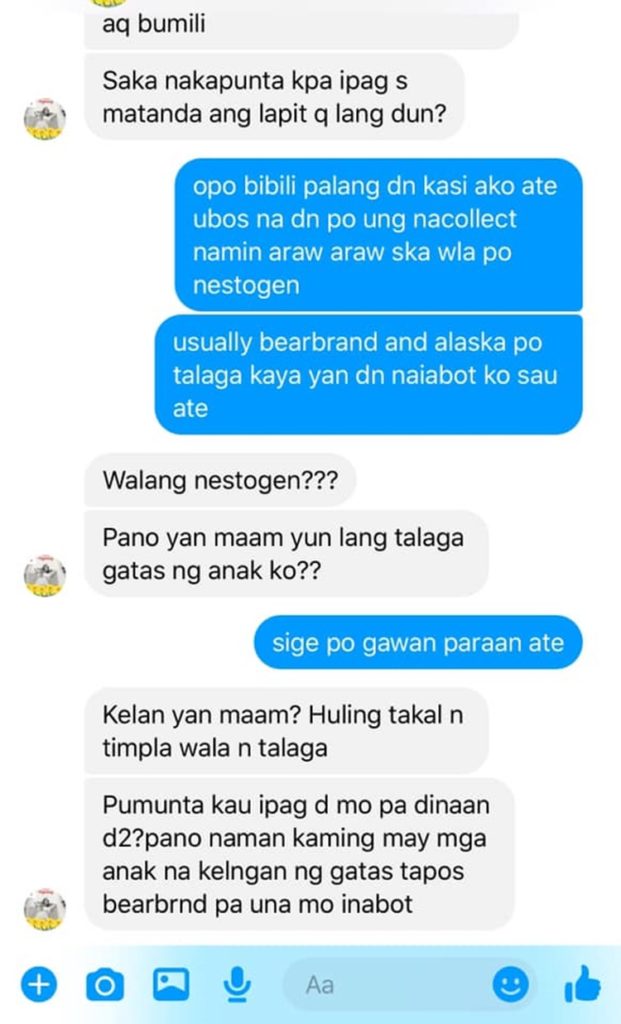Open more actions with the plus icon
This screenshot has width=621, height=1024.
pyautogui.click(x=37, y=986)
